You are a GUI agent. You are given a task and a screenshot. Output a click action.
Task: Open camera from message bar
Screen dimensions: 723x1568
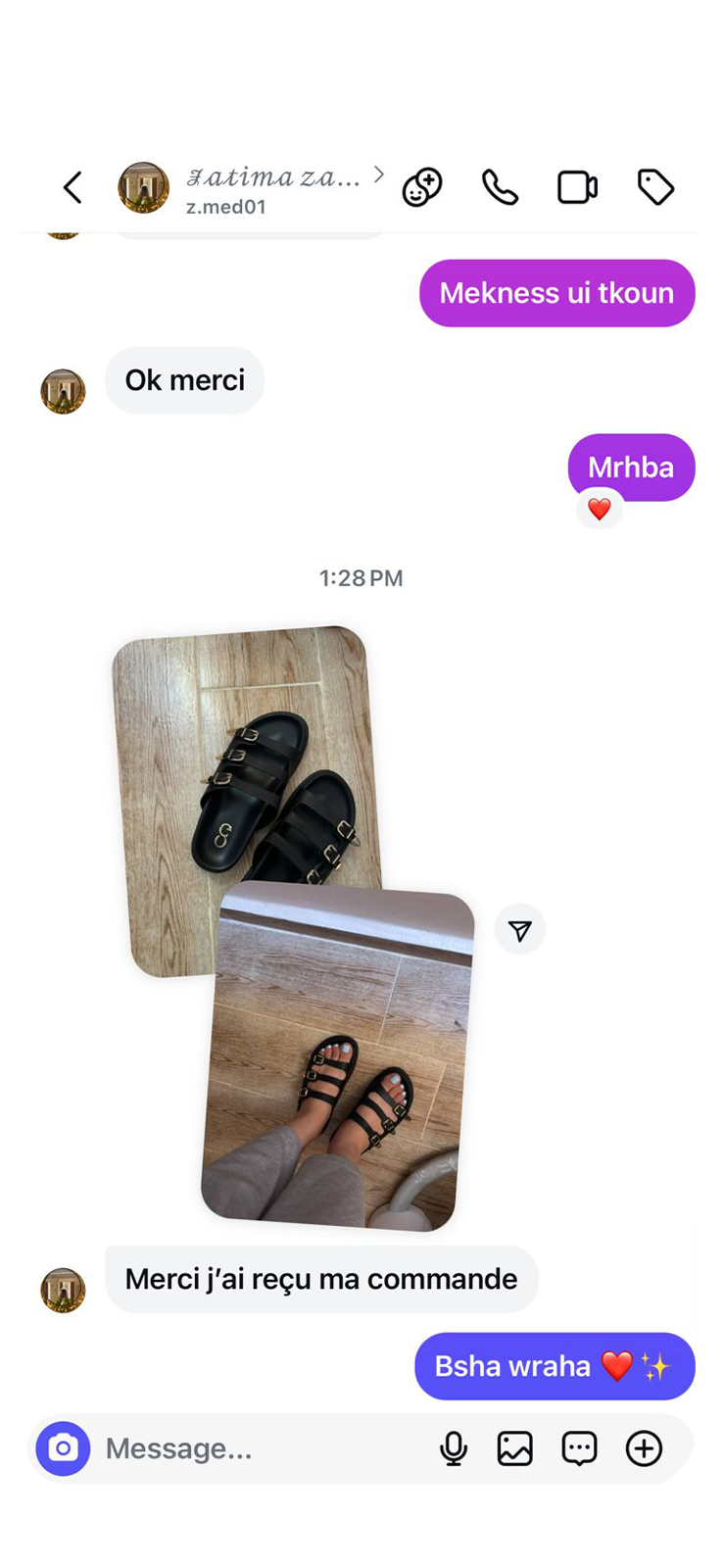coord(64,1448)
